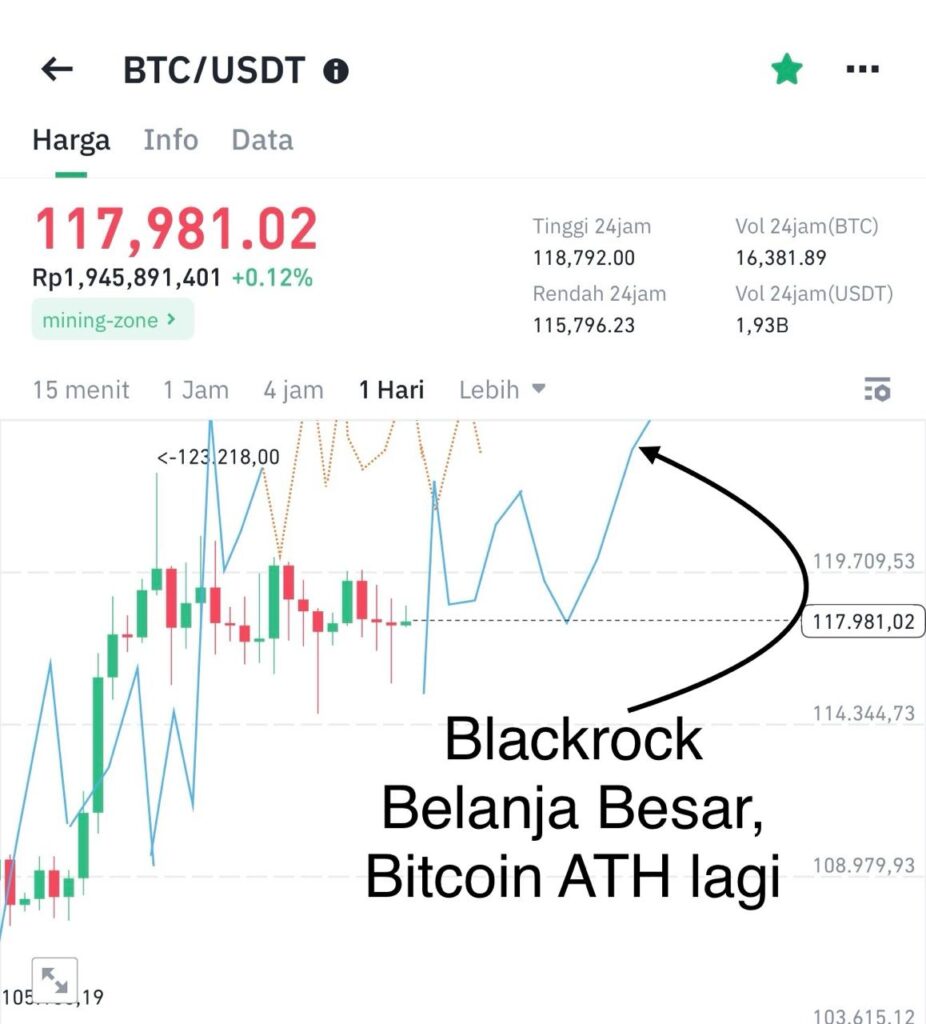This screenshot has width=926, height=1024.
Task: Expand chart to fullscreen
Action: click(54, 980)
